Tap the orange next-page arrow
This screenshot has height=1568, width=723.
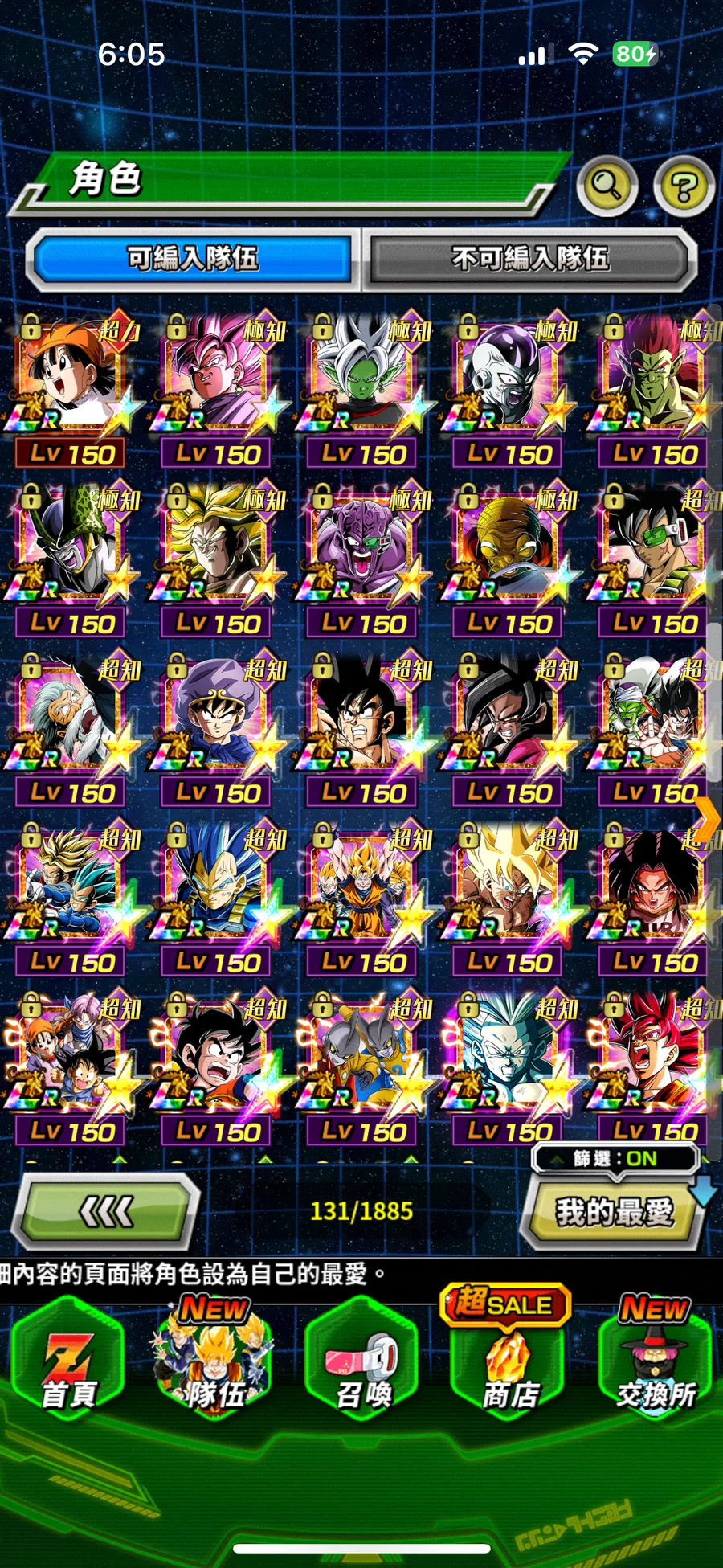pos(709,820)
